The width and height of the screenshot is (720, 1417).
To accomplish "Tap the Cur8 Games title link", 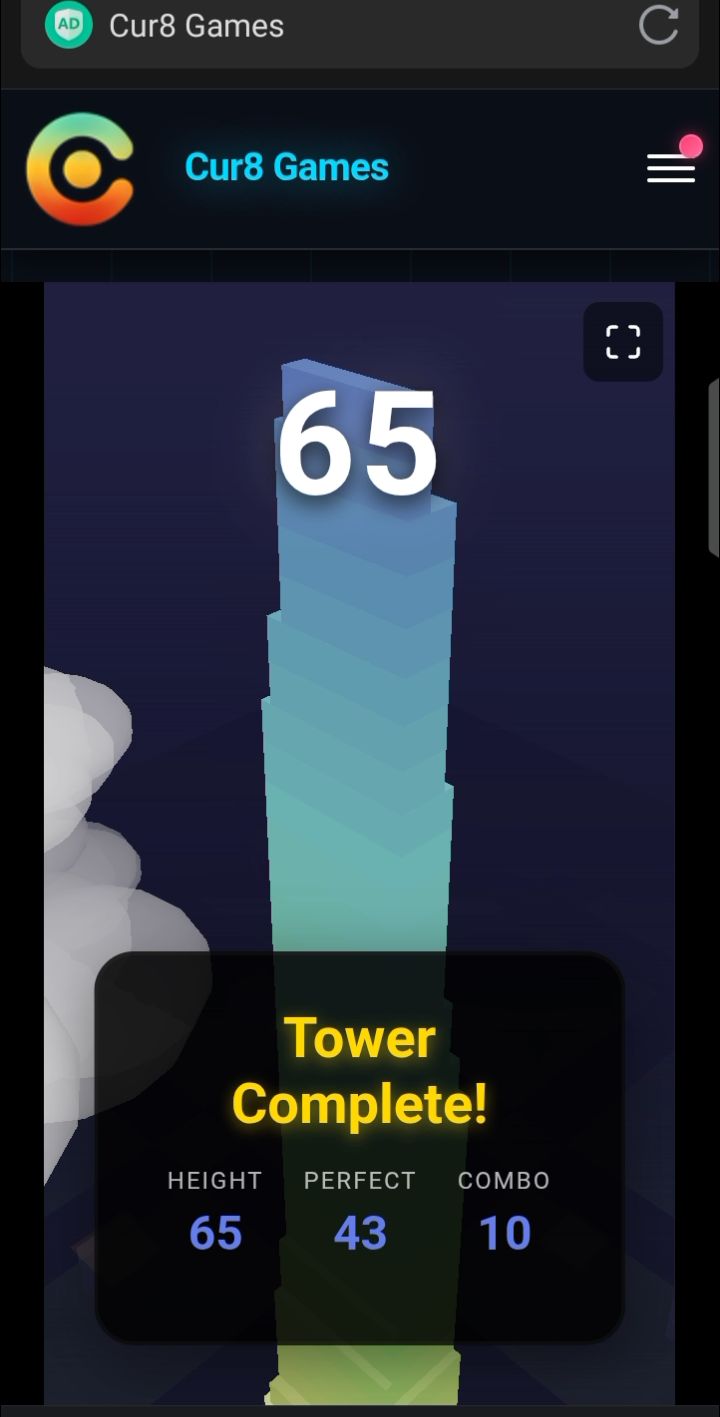I will pyautogui.click(x=287, y=167).
